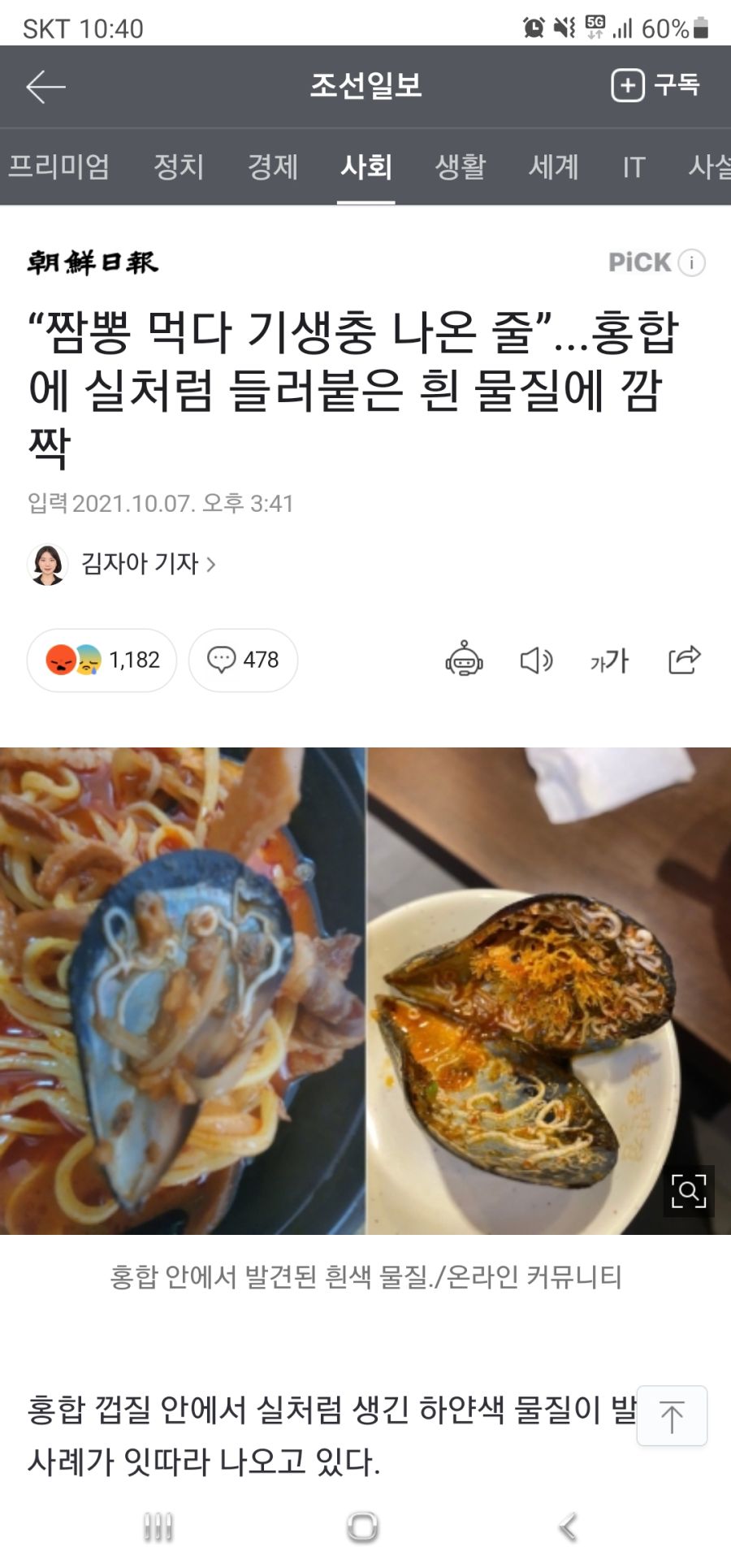Open the 세계 tab

click(553, 167)
